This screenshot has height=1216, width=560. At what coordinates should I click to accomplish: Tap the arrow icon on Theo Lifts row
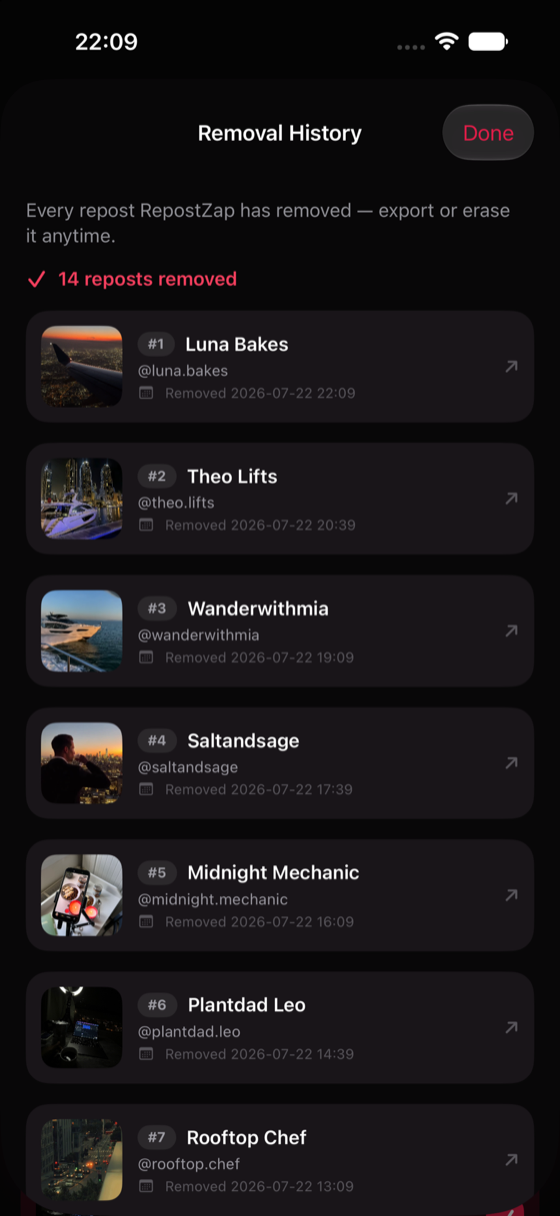click(x=511, y=498)
